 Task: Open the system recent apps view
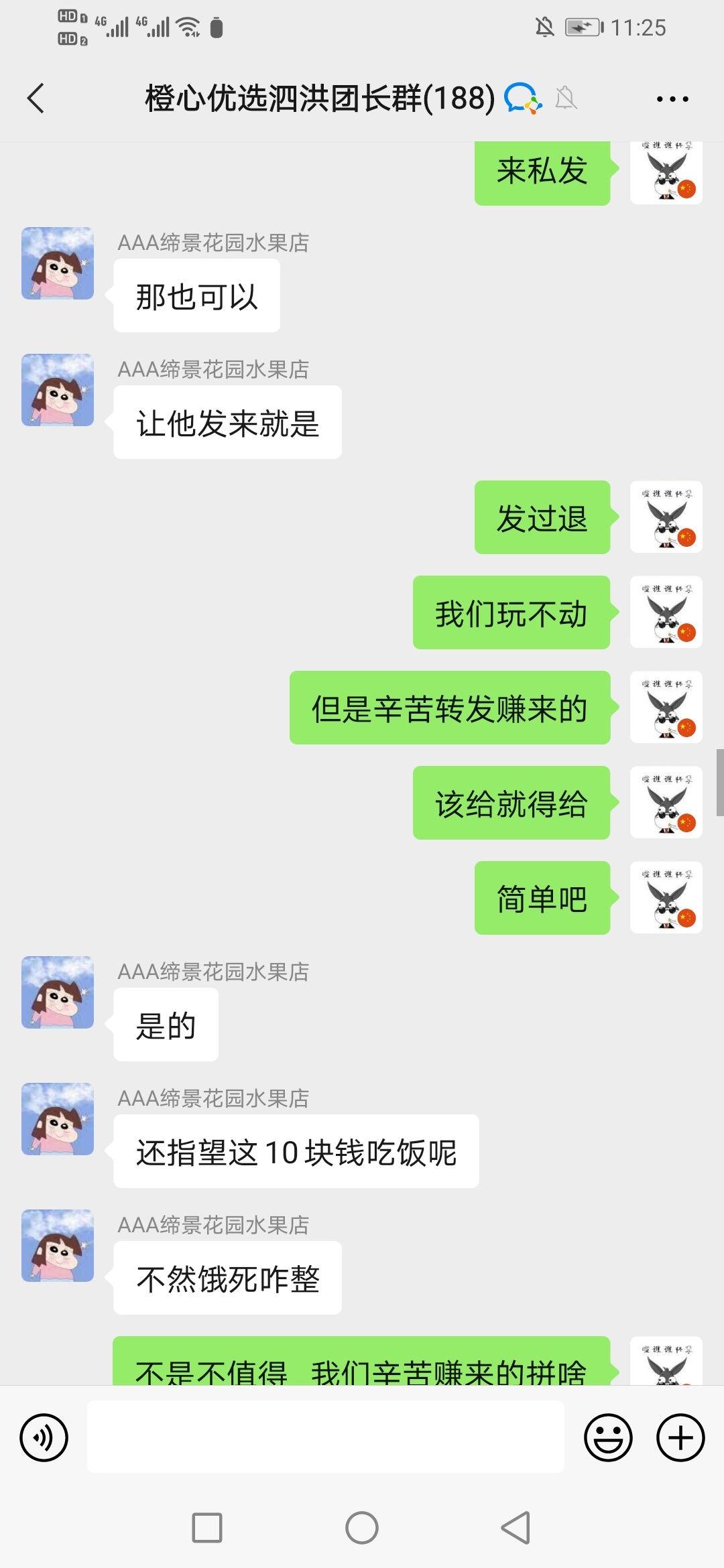[x=207, y=1528]
